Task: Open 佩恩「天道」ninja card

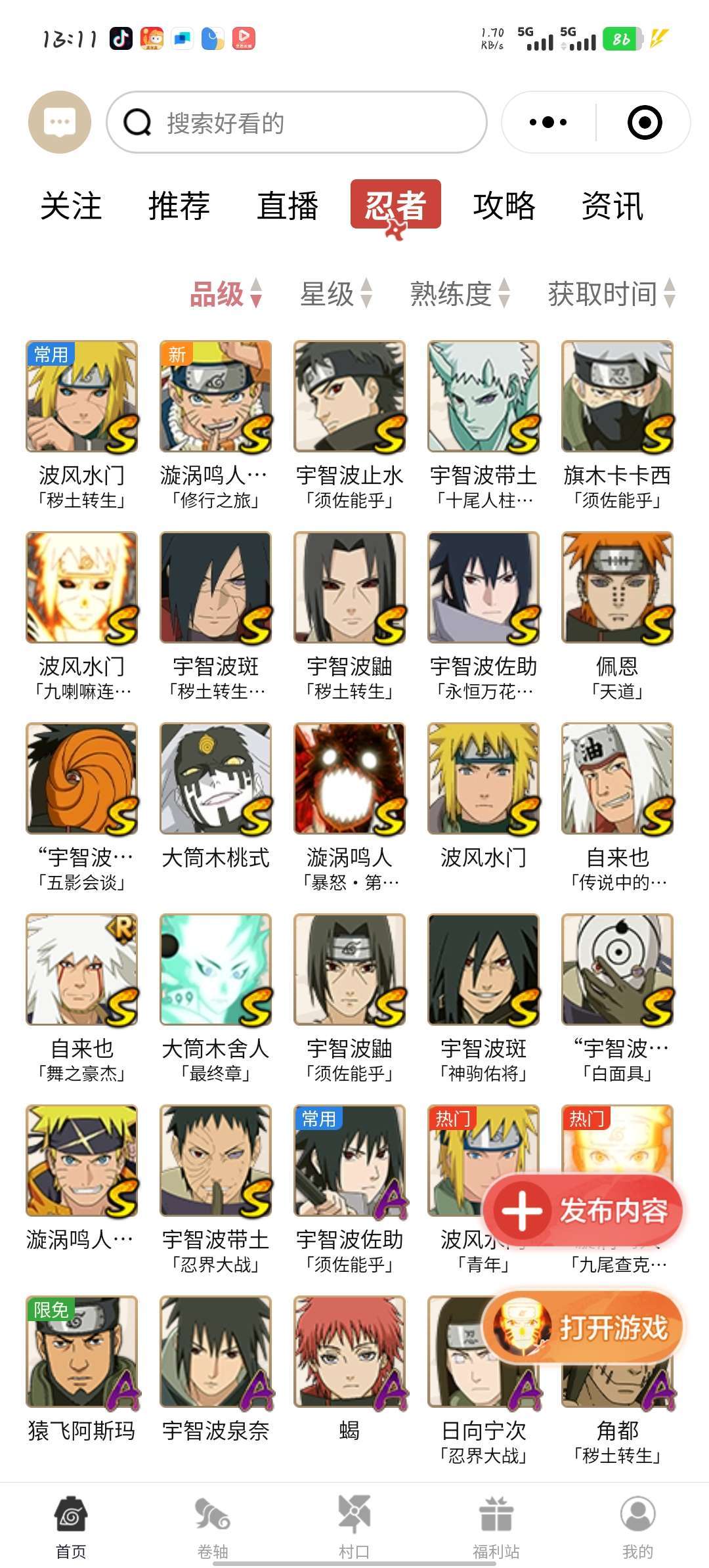Action: 617,617
